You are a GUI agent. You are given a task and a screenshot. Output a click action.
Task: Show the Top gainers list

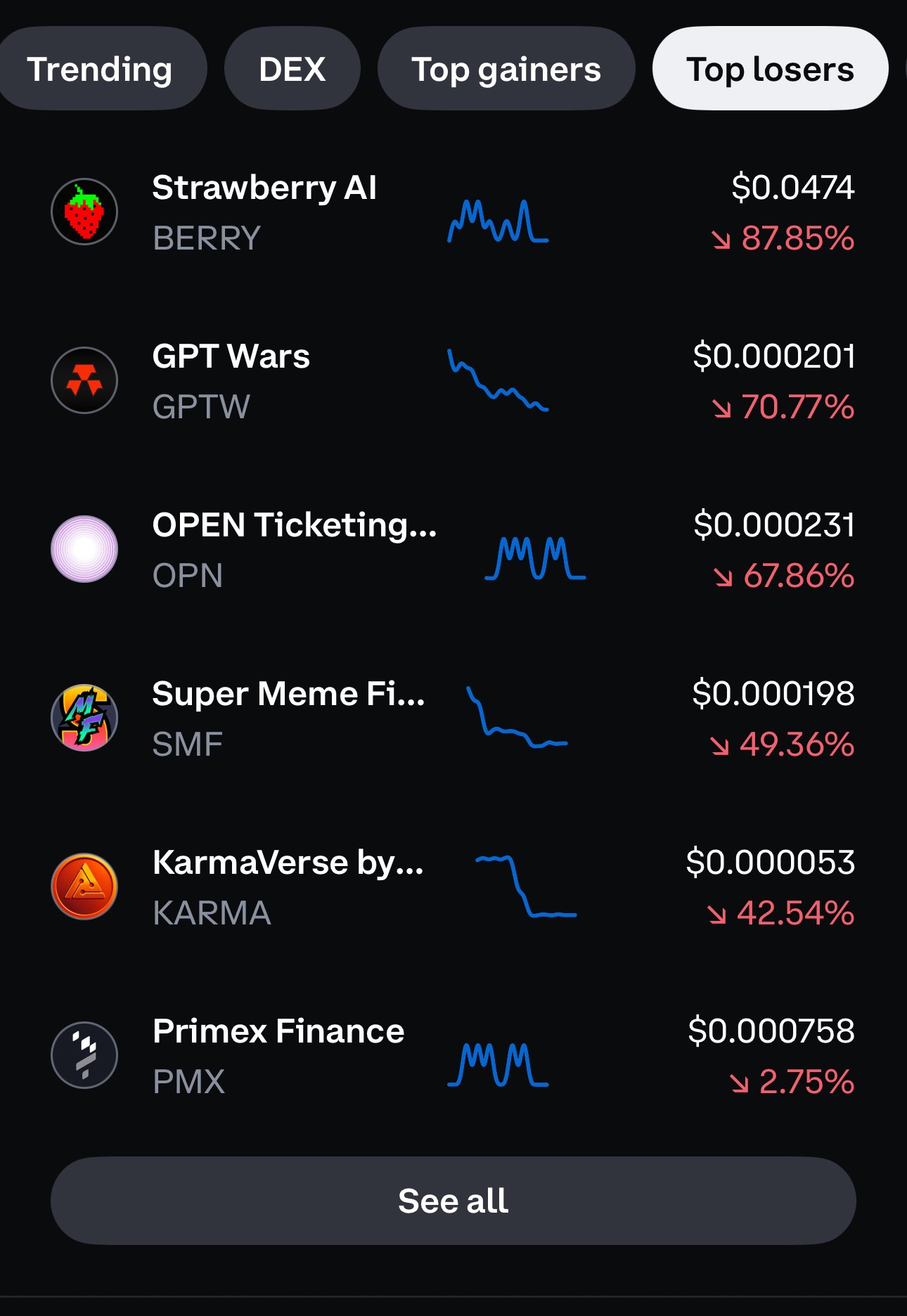pyautogui.click(x=506, y=69)
